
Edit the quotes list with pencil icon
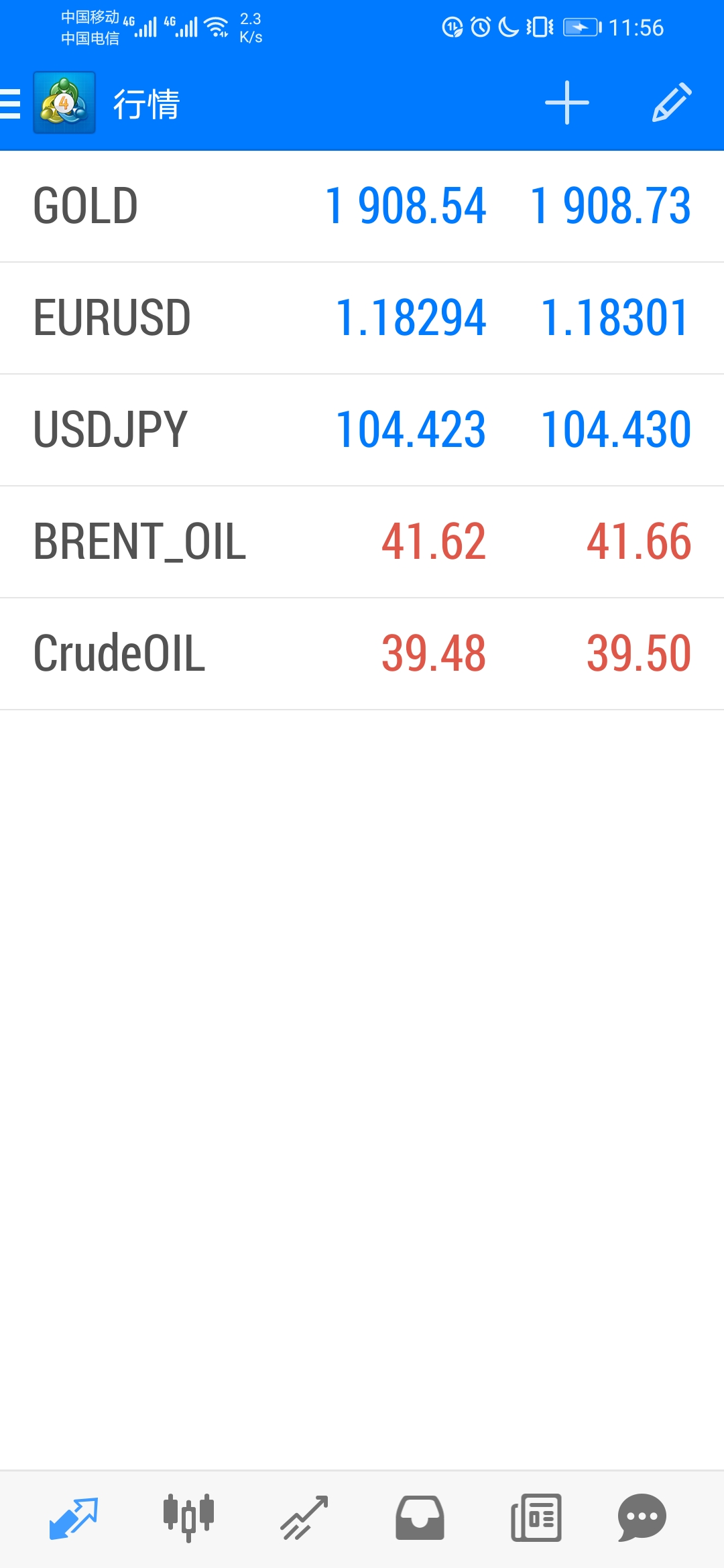672,103
